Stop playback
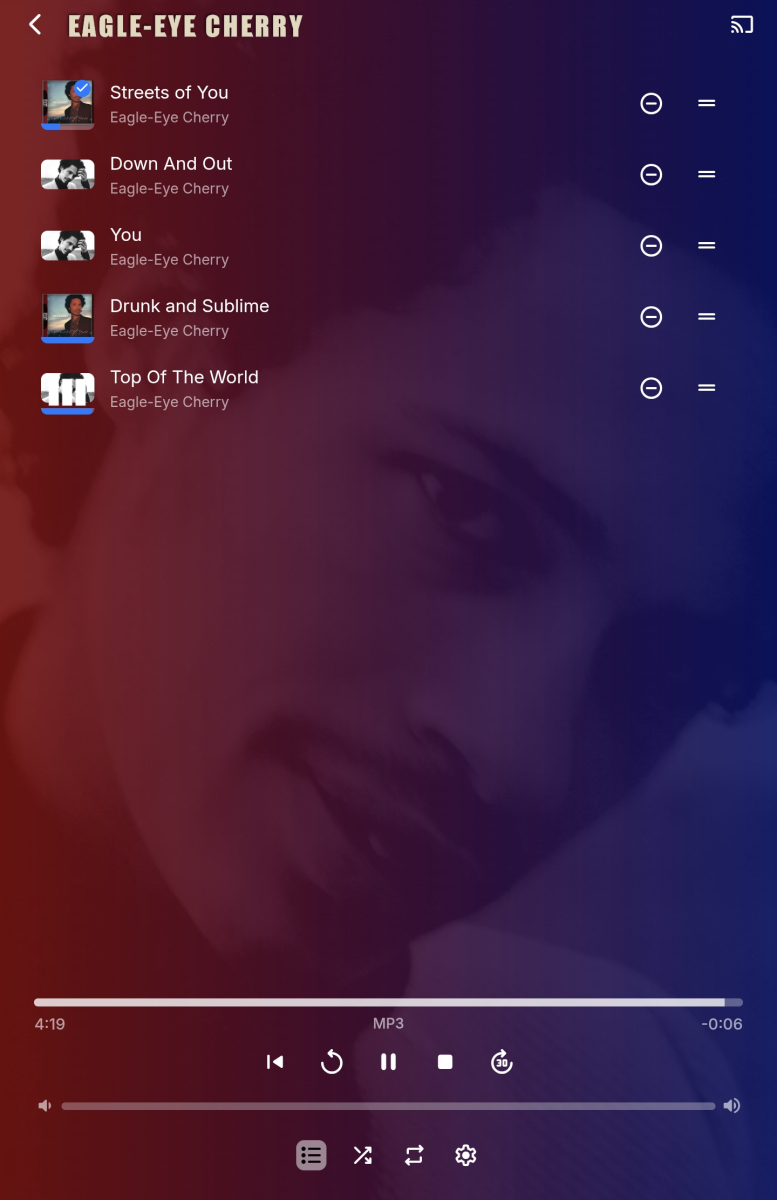Viewport: 777px width, 1200px height. tap(445, 1062)
